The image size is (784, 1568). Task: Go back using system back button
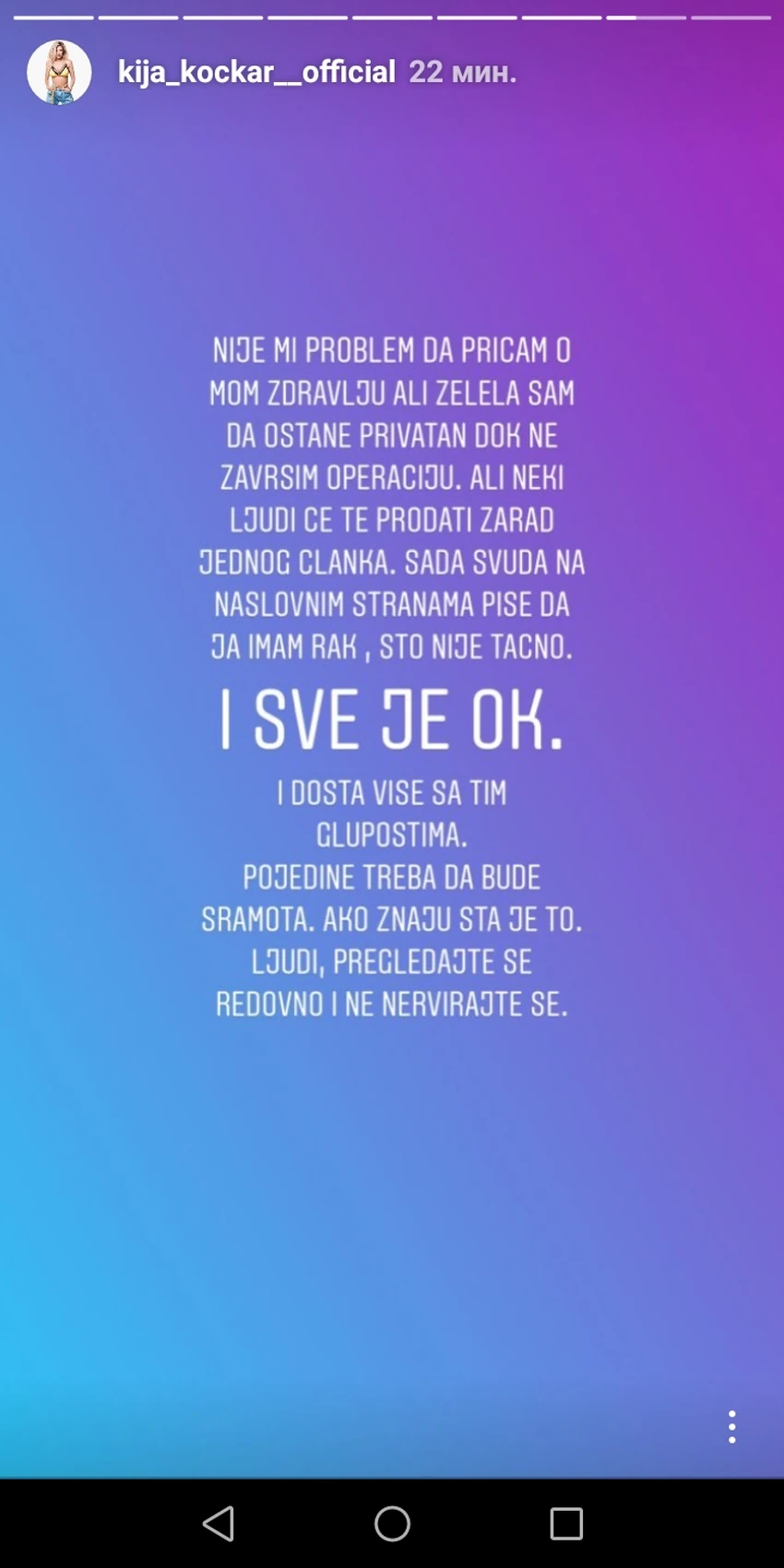(219, 1523)
